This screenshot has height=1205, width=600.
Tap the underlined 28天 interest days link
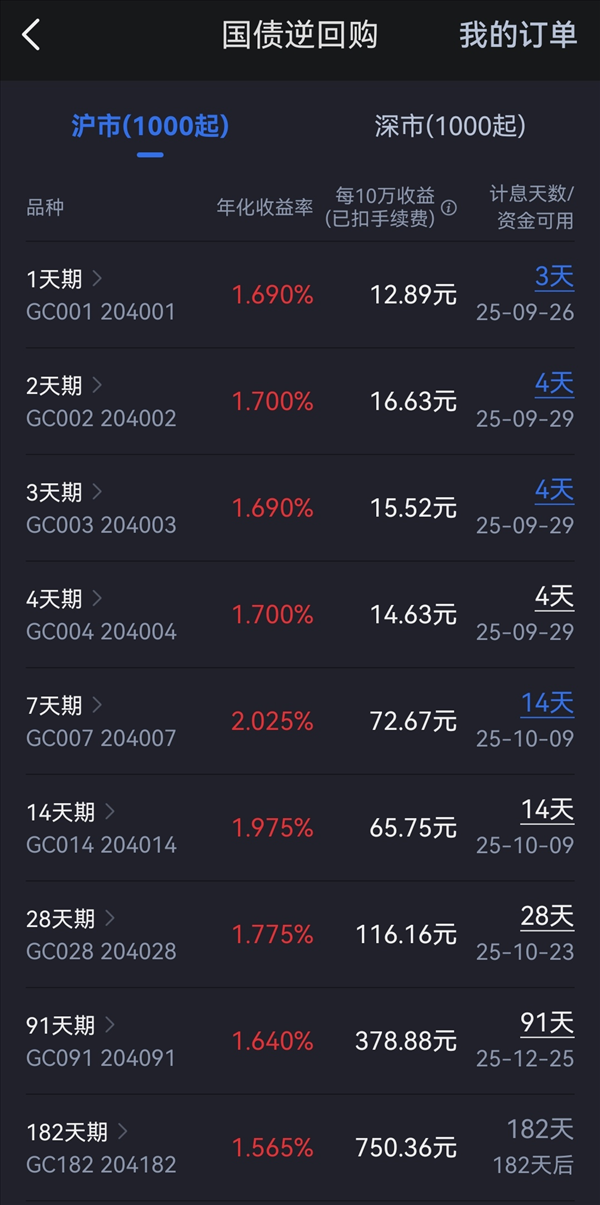pyautogui.click(x=547, y=916)
